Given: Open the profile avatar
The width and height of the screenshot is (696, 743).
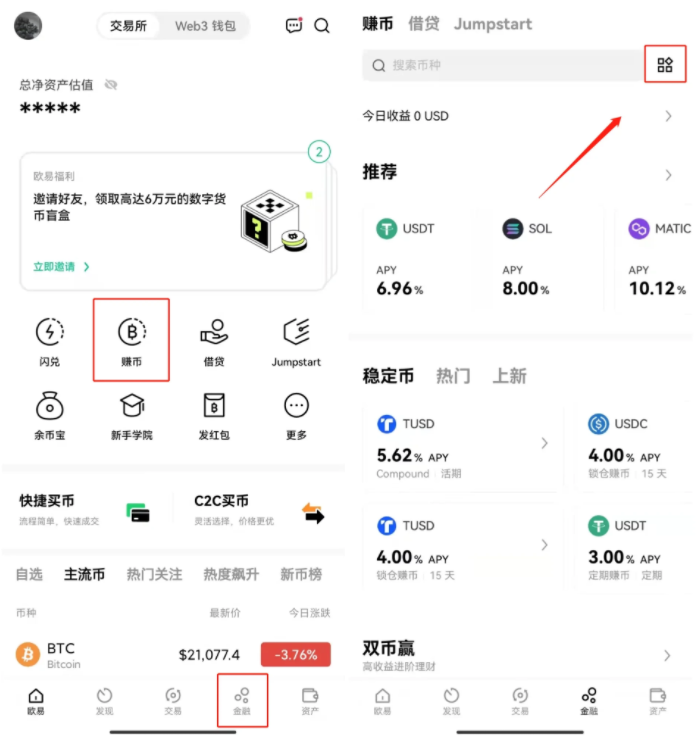Looking at the screenshot, I should [x=28, y=26].
